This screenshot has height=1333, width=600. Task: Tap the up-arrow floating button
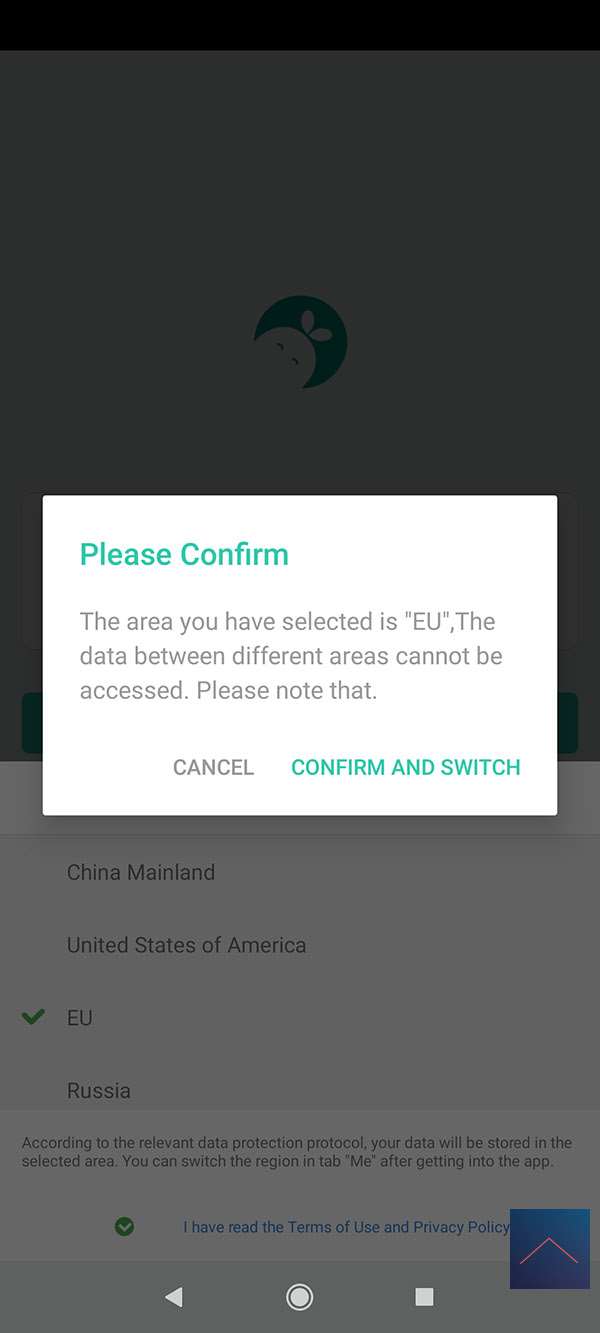pos(549,1249)
